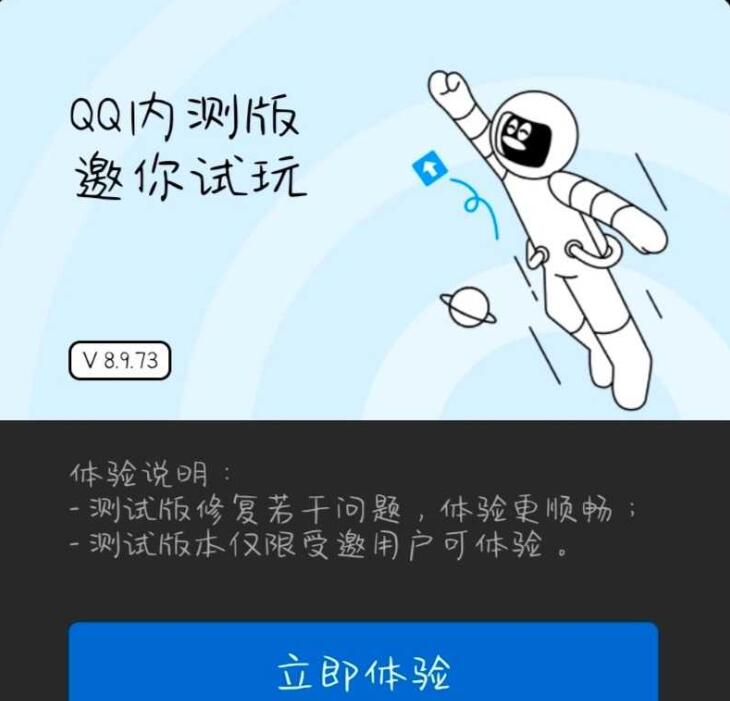Tap the 立即体验 button

(x=364, y=666)
